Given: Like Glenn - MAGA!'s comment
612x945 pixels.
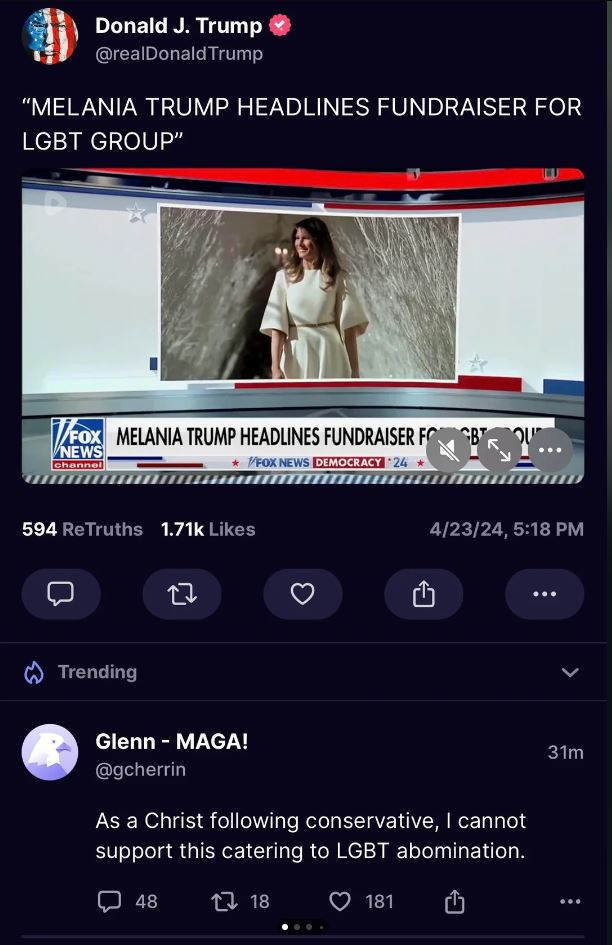Looking at the screenshot, I should pyautogui.click(x=340, y=901).
